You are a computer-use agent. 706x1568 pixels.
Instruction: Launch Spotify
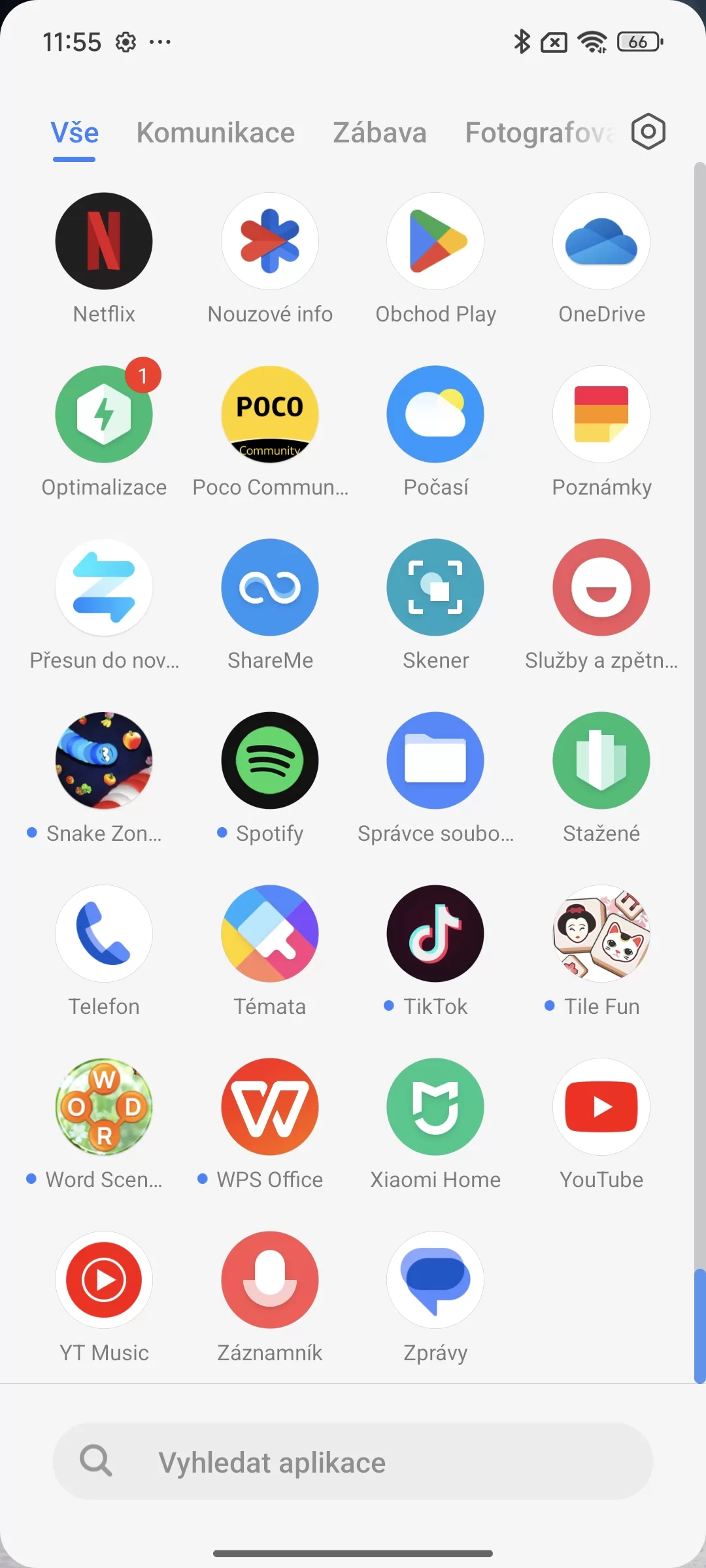270,760
